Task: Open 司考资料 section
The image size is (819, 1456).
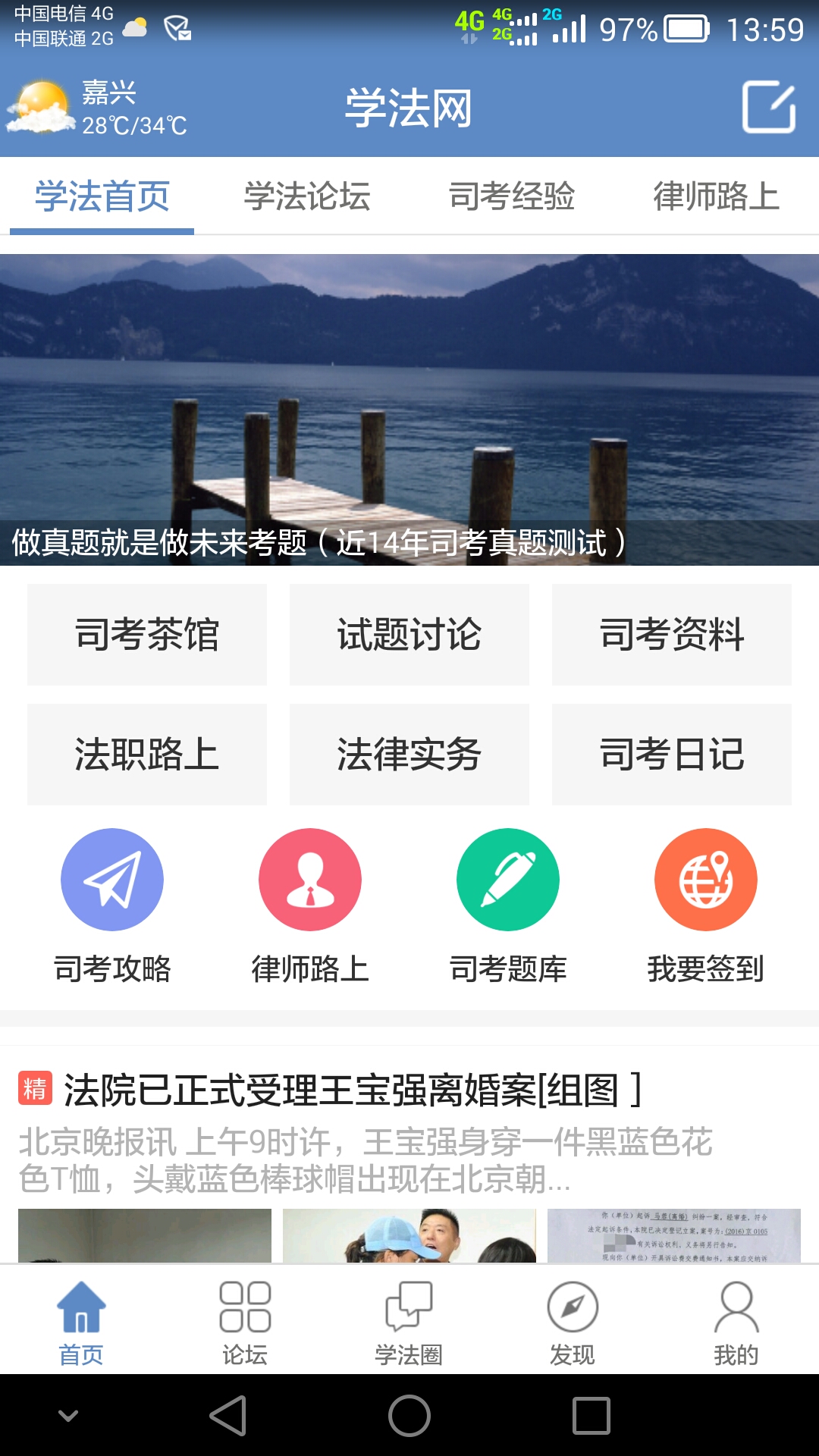Action: pyautogui.click(x=672, y=635)
